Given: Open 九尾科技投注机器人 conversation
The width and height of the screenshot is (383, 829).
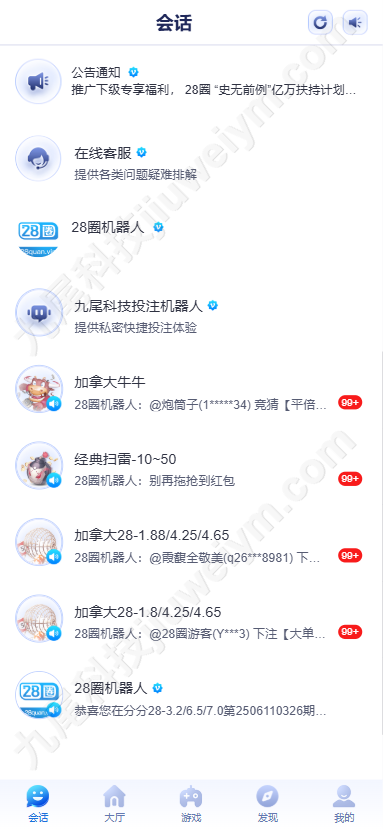Looking at the screenshot, I should 192,312.
